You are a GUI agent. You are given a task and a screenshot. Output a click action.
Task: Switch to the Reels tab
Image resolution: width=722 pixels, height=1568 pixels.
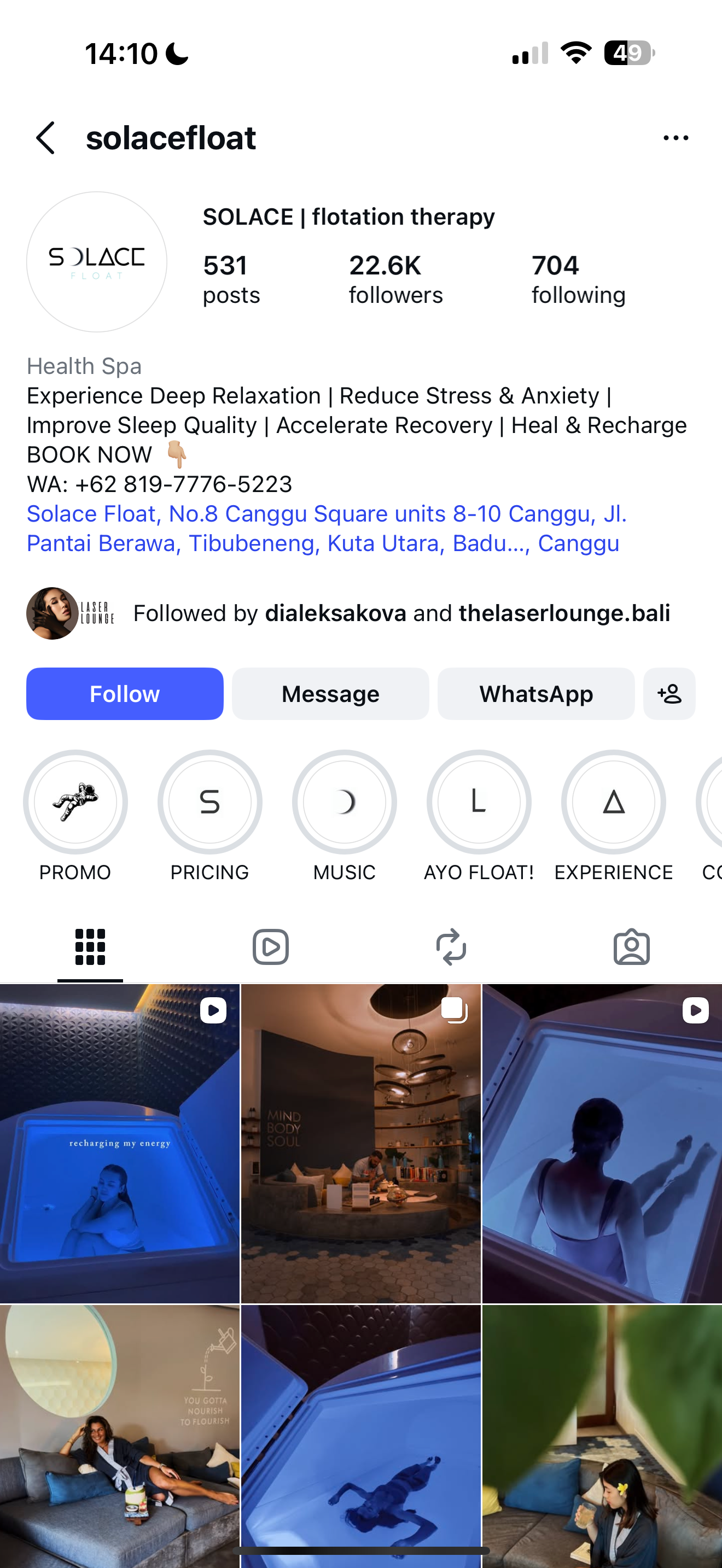[x=270, y=946]
